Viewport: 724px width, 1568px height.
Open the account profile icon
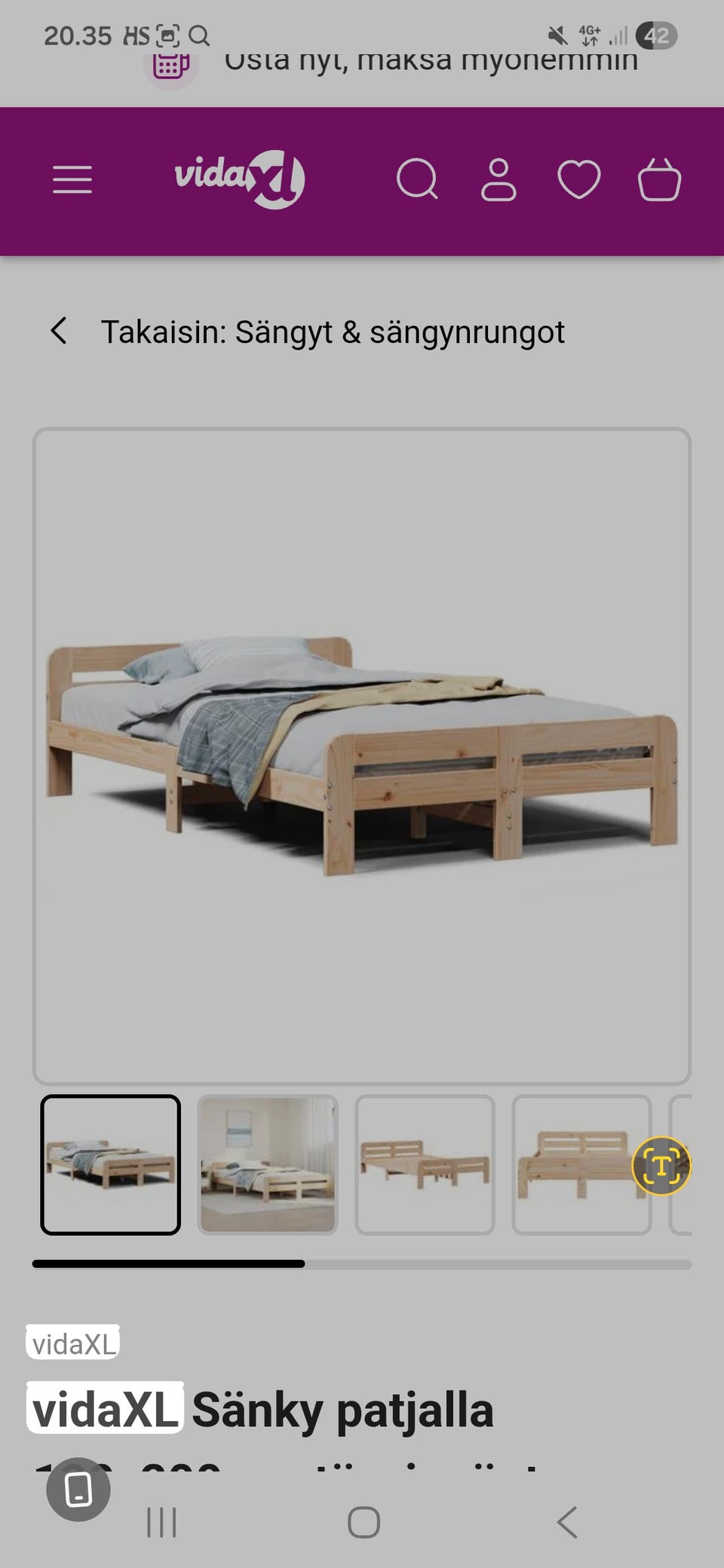[499, 179]
